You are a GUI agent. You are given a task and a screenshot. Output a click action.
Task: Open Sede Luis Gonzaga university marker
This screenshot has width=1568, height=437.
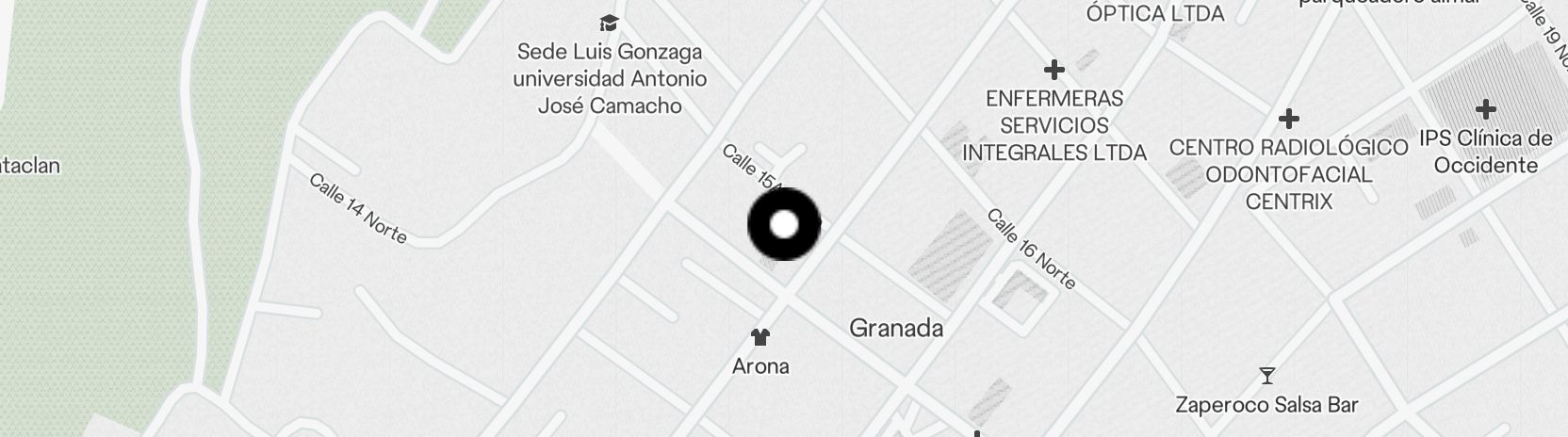click(x=610, y=23)
